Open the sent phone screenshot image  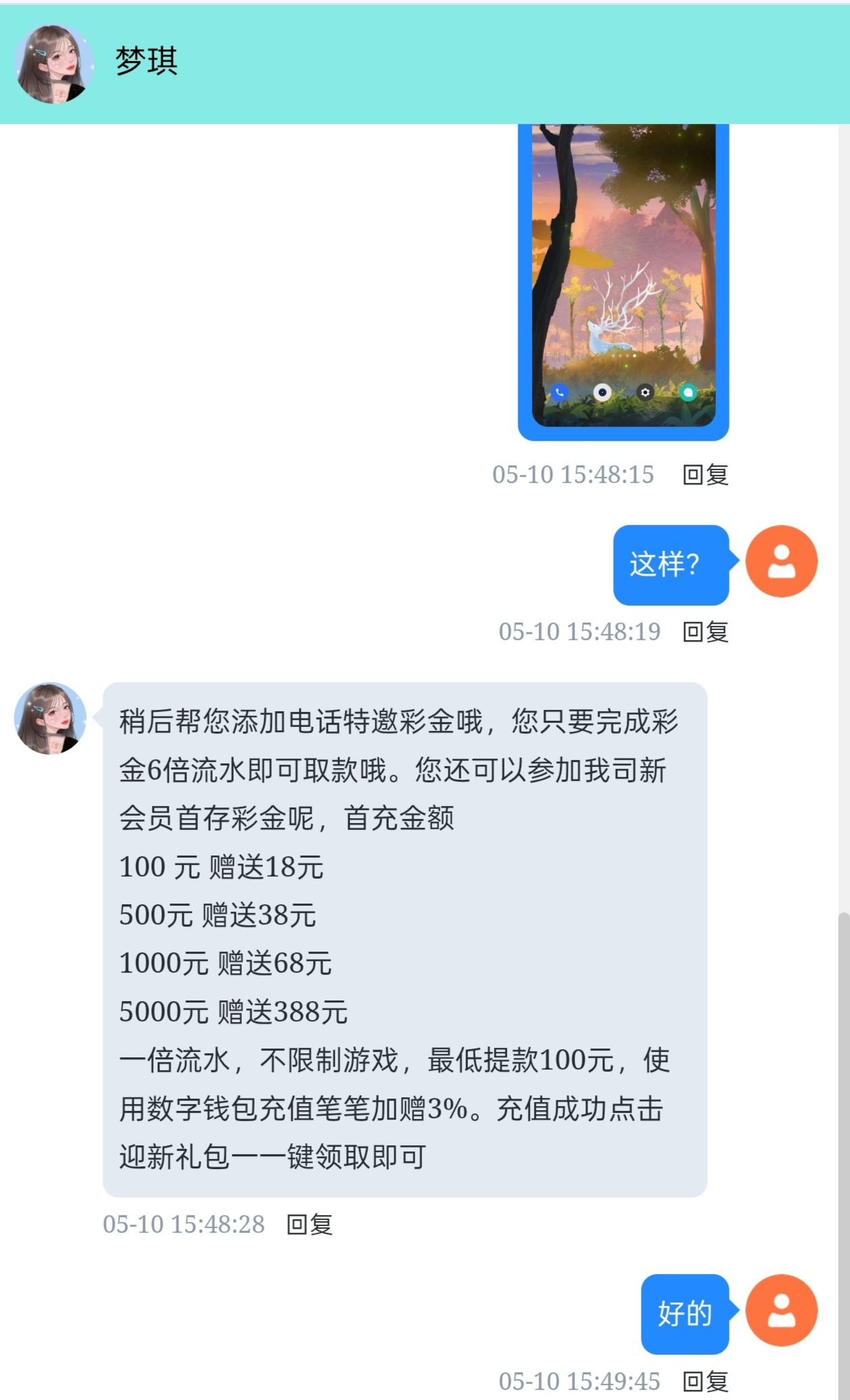[623, 278]
